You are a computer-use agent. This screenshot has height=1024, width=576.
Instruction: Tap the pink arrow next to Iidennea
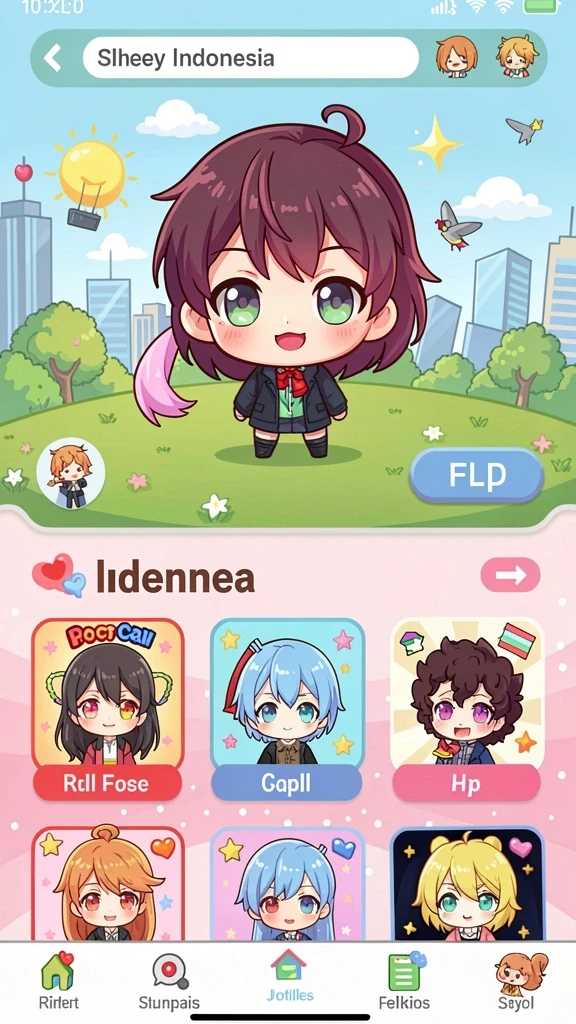click(510, 575)
